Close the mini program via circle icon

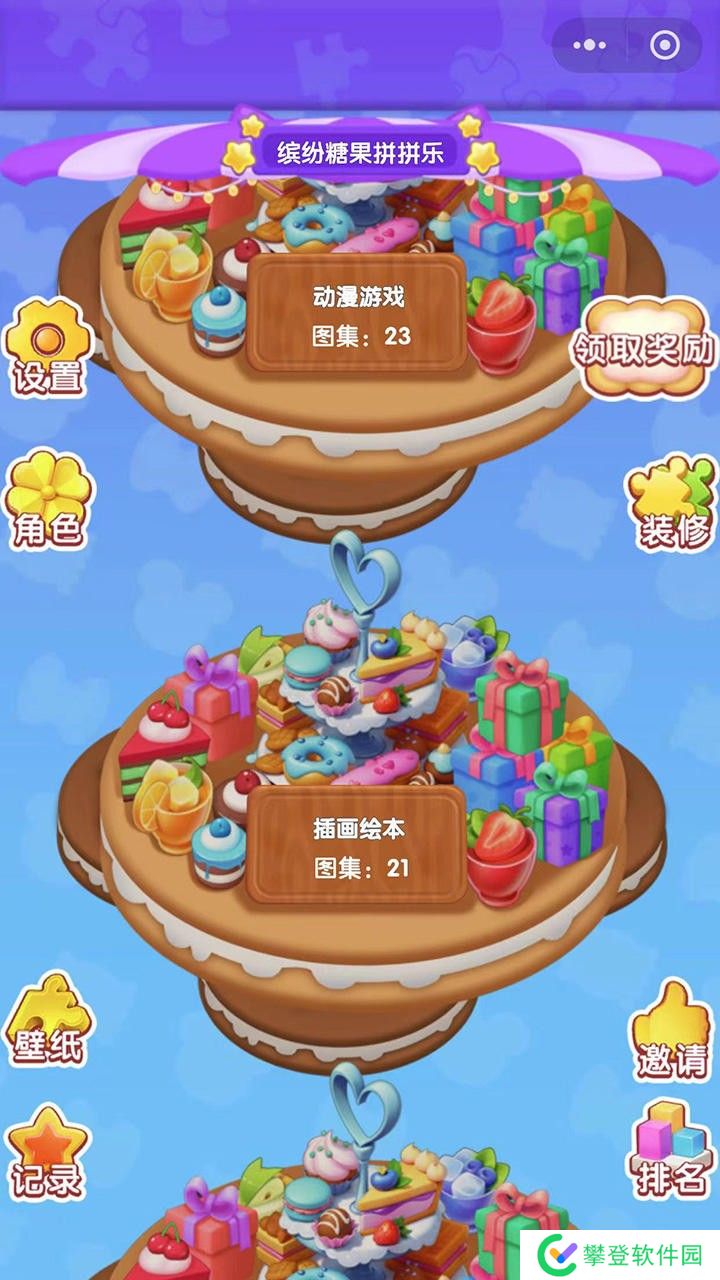(664, 45)
